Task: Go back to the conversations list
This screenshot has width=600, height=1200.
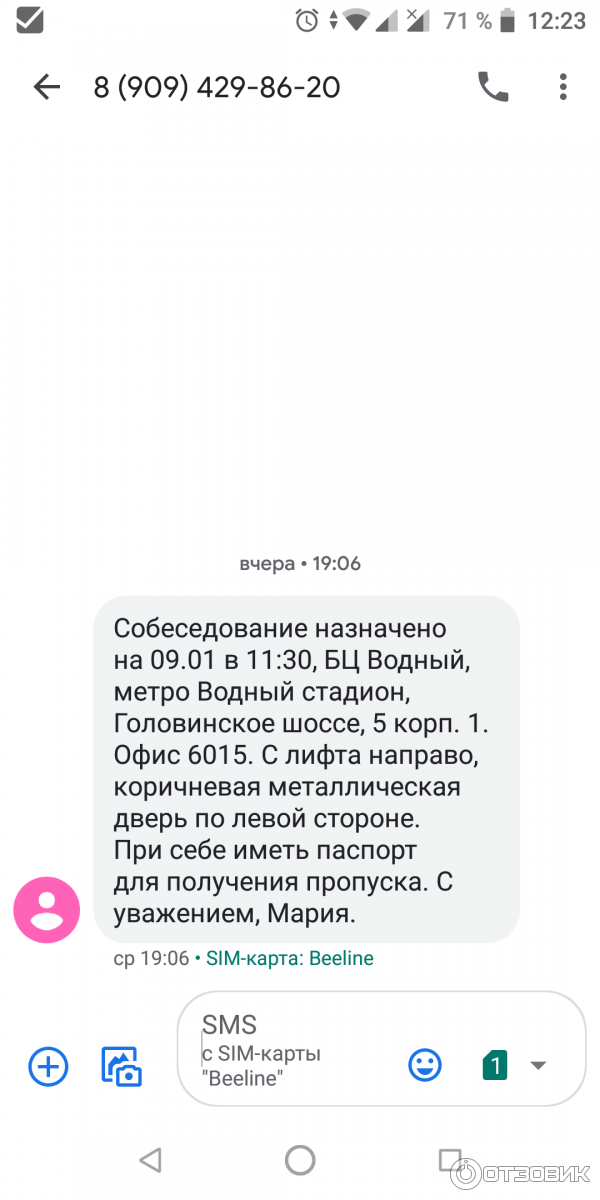Action: click(x=47, y=88)
